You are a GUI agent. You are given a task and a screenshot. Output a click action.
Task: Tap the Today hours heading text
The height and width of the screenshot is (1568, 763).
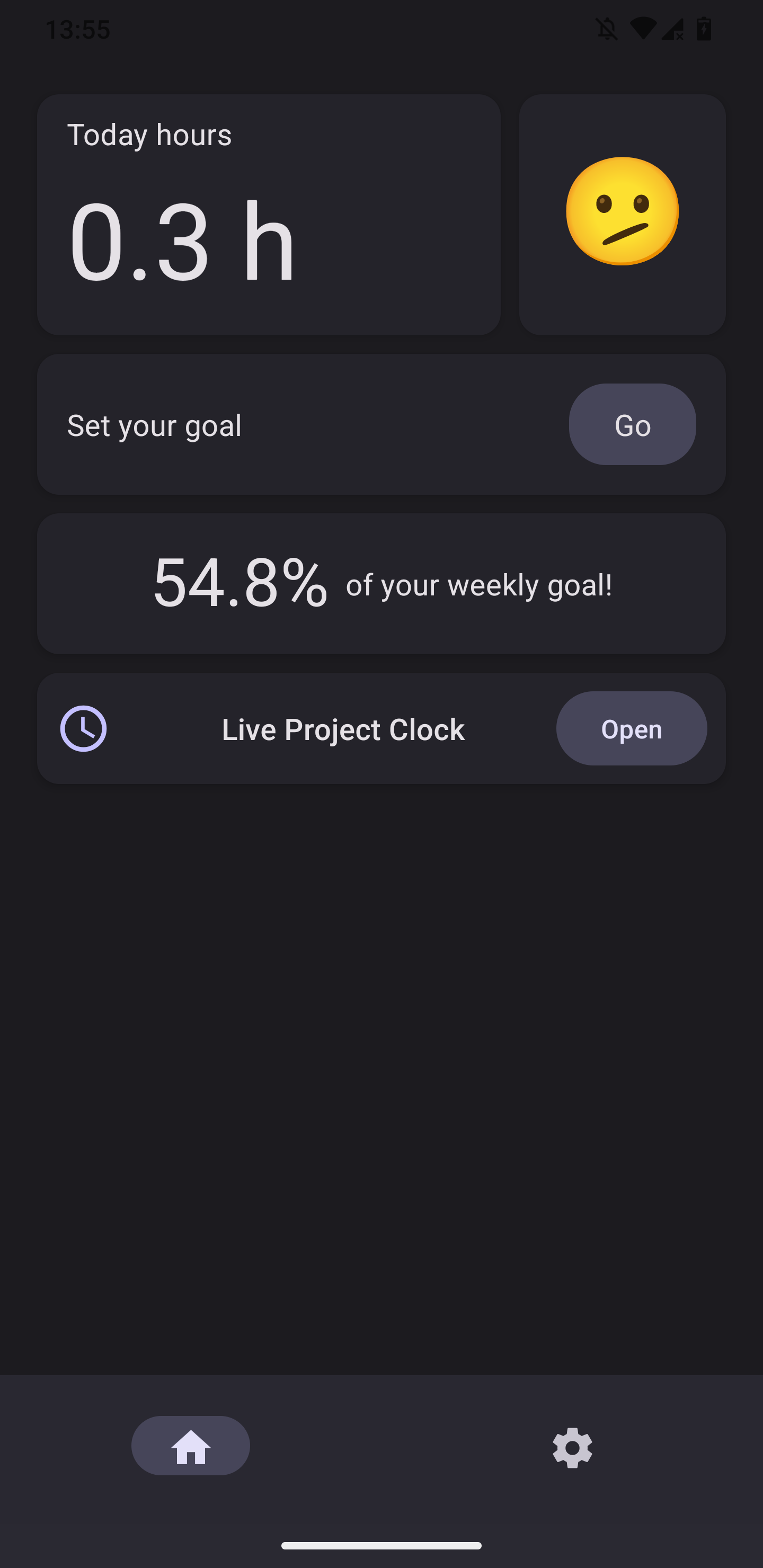coord(149,135)
